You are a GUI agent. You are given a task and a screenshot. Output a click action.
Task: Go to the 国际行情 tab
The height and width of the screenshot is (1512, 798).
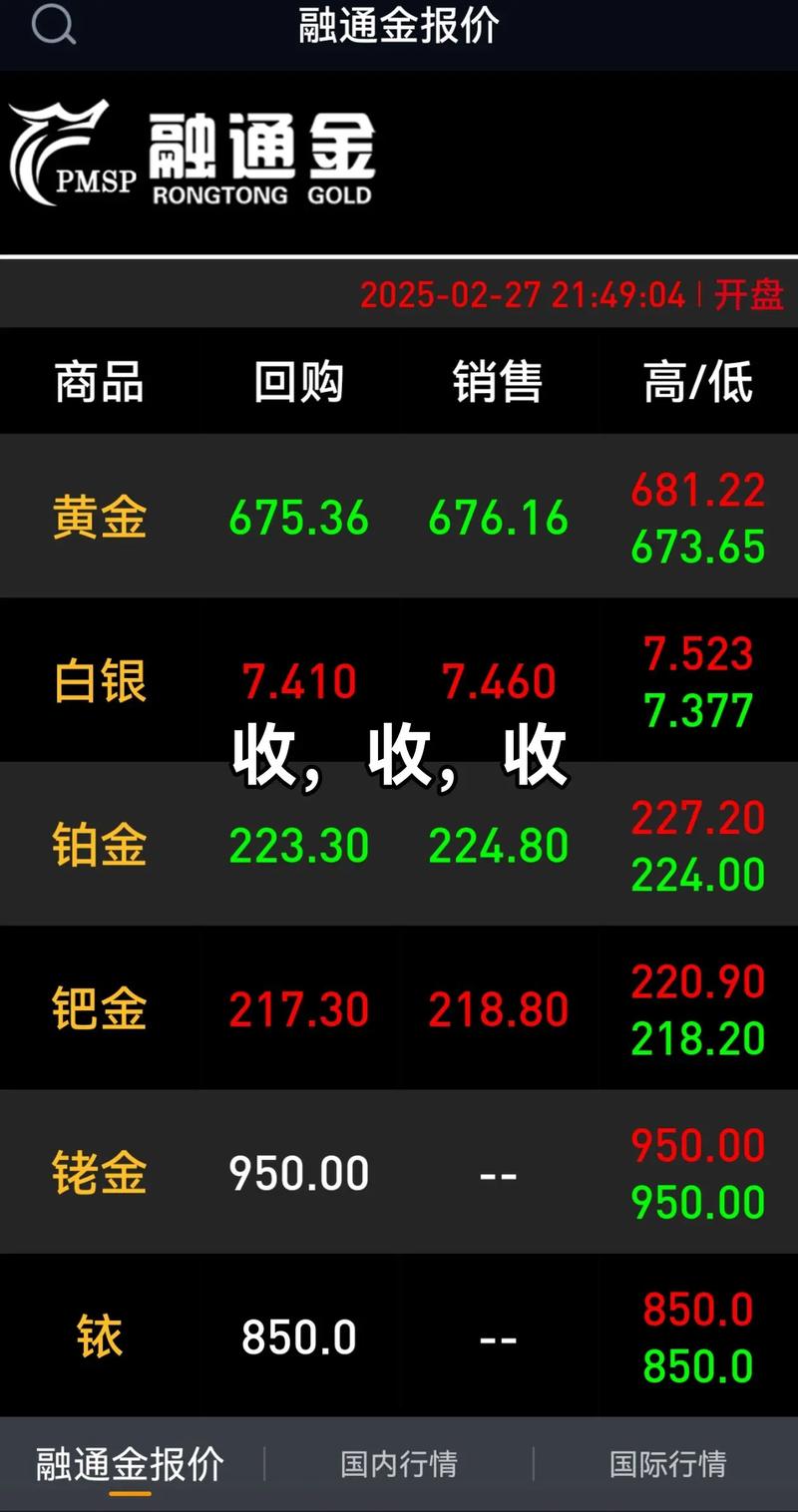(x=667, y=1464)
